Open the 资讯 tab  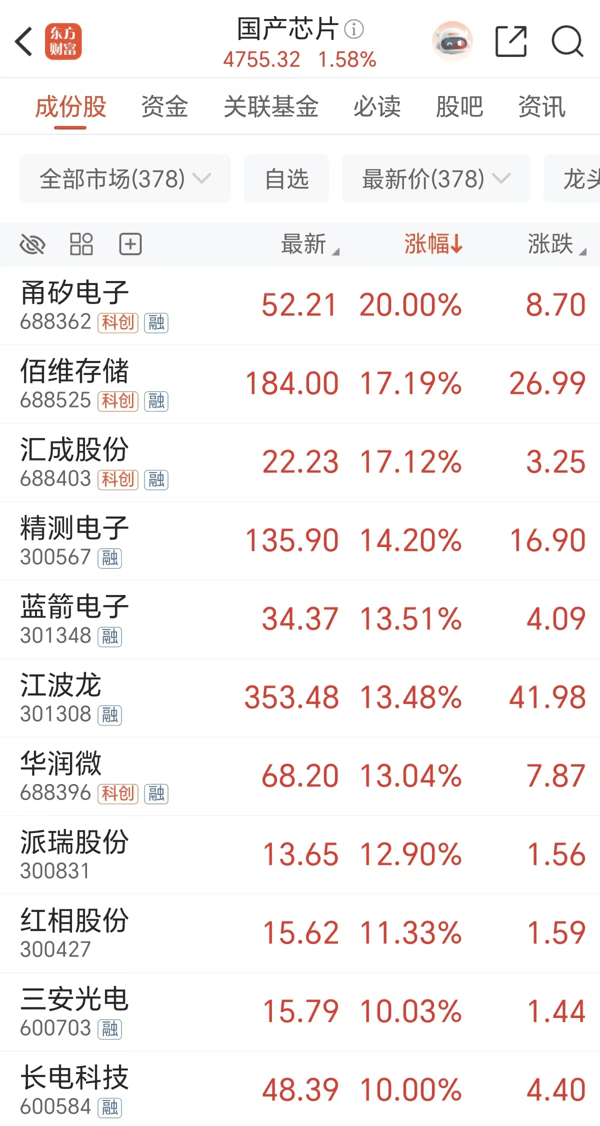click(541, 107)
